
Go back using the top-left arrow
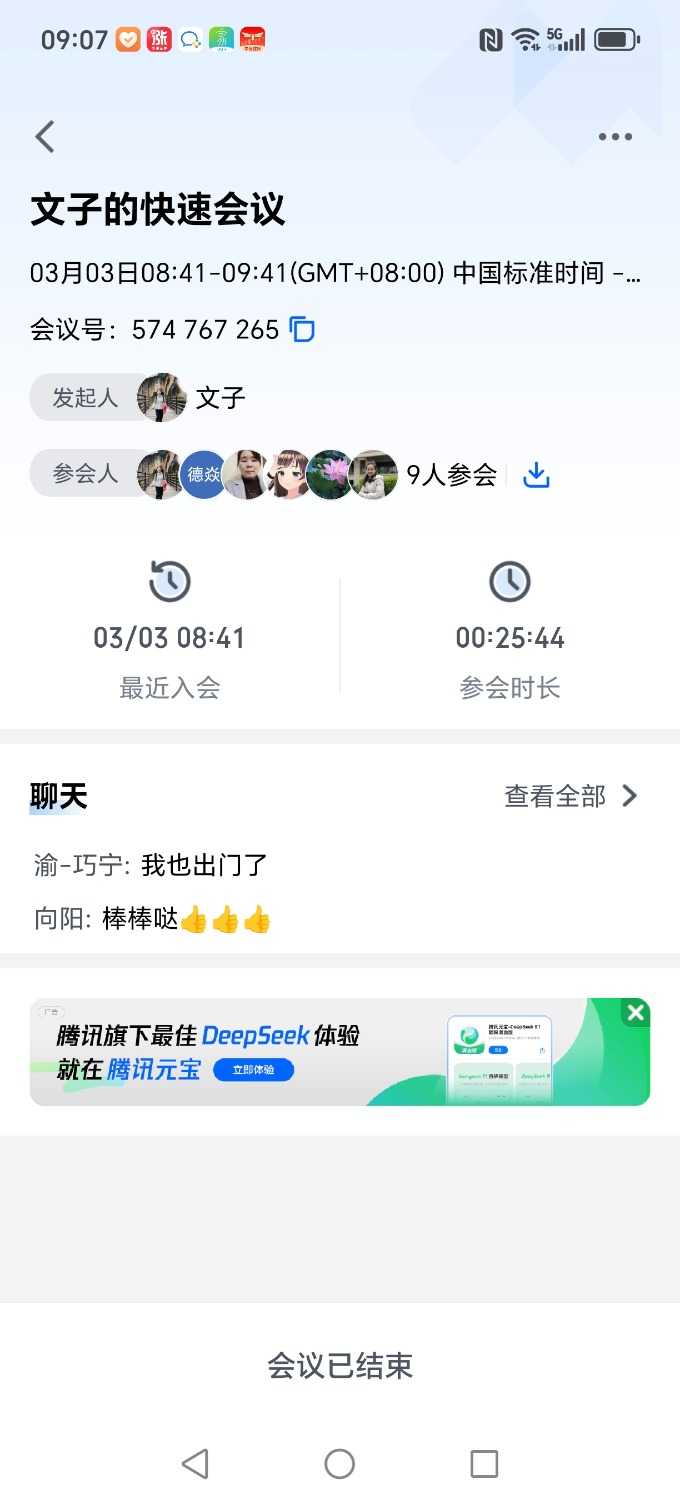click(x=45, y=137)
